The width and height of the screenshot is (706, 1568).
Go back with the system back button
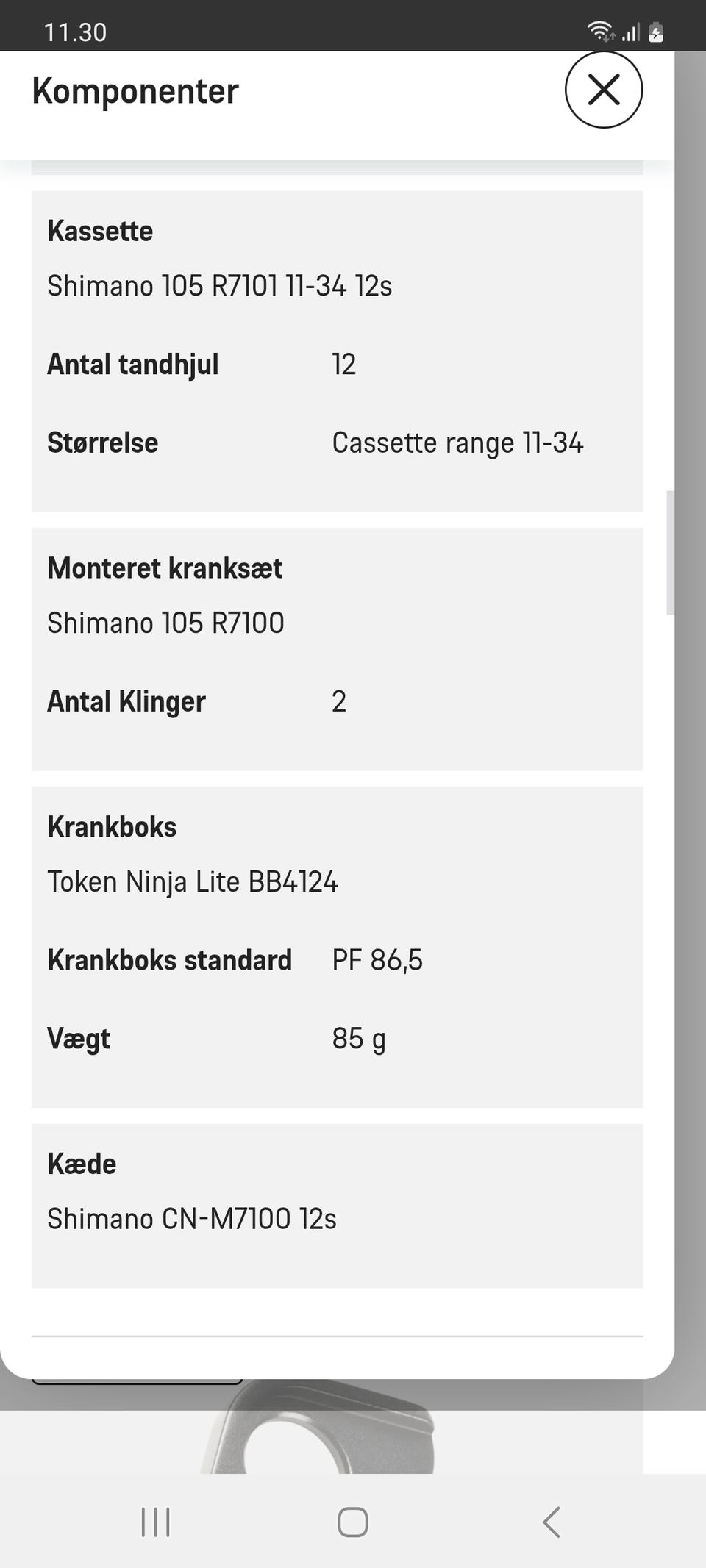coord(551,1522)
